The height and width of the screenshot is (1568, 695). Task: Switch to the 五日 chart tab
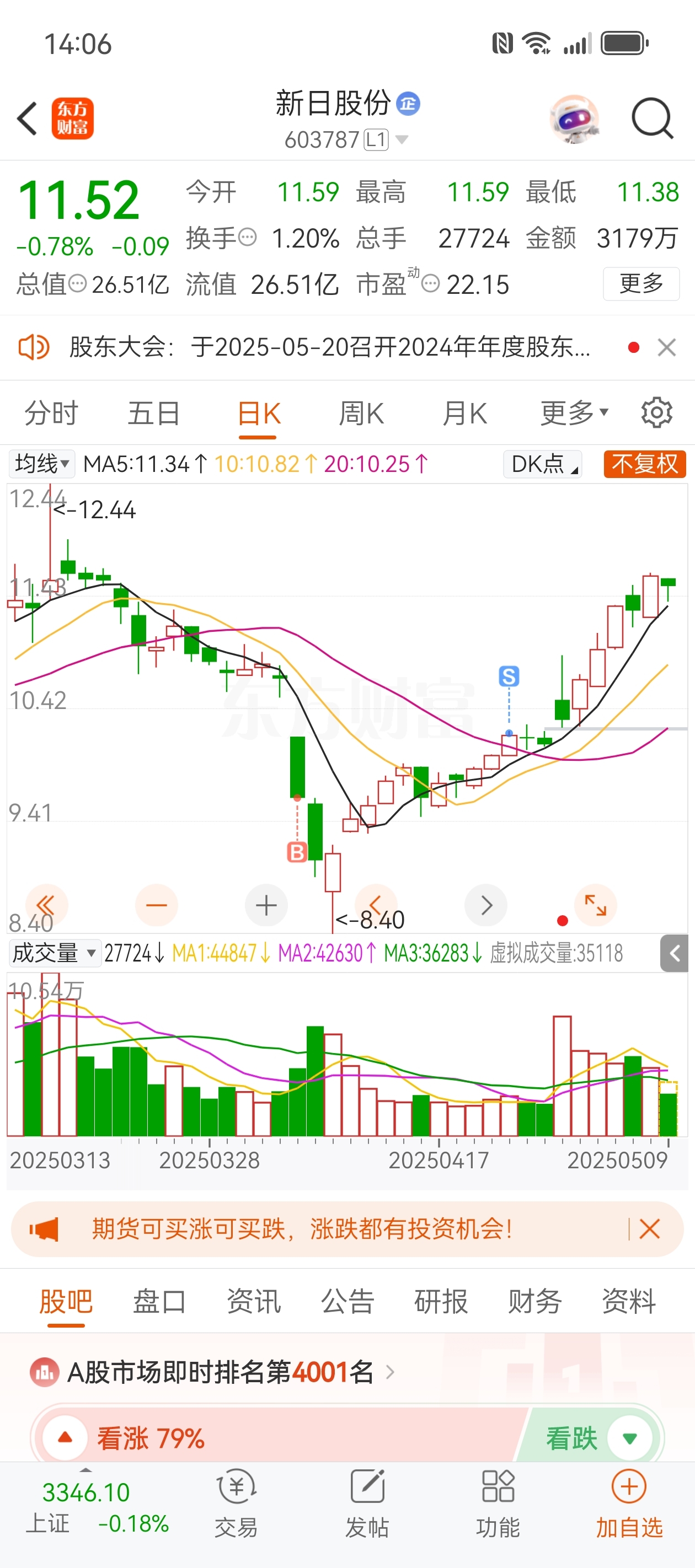point(153,414)
